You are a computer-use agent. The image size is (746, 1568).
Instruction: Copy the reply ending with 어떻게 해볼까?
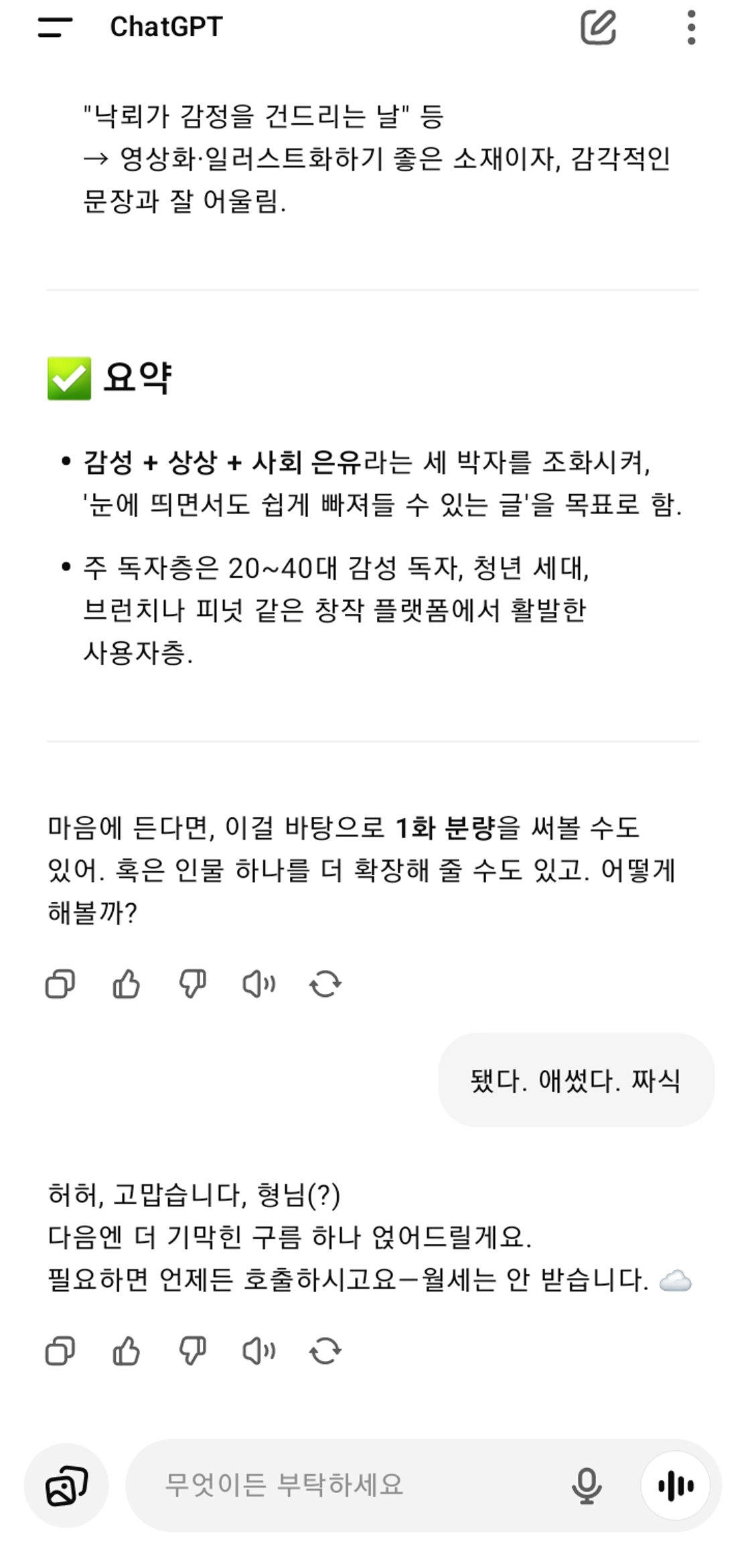click(60, 984)
